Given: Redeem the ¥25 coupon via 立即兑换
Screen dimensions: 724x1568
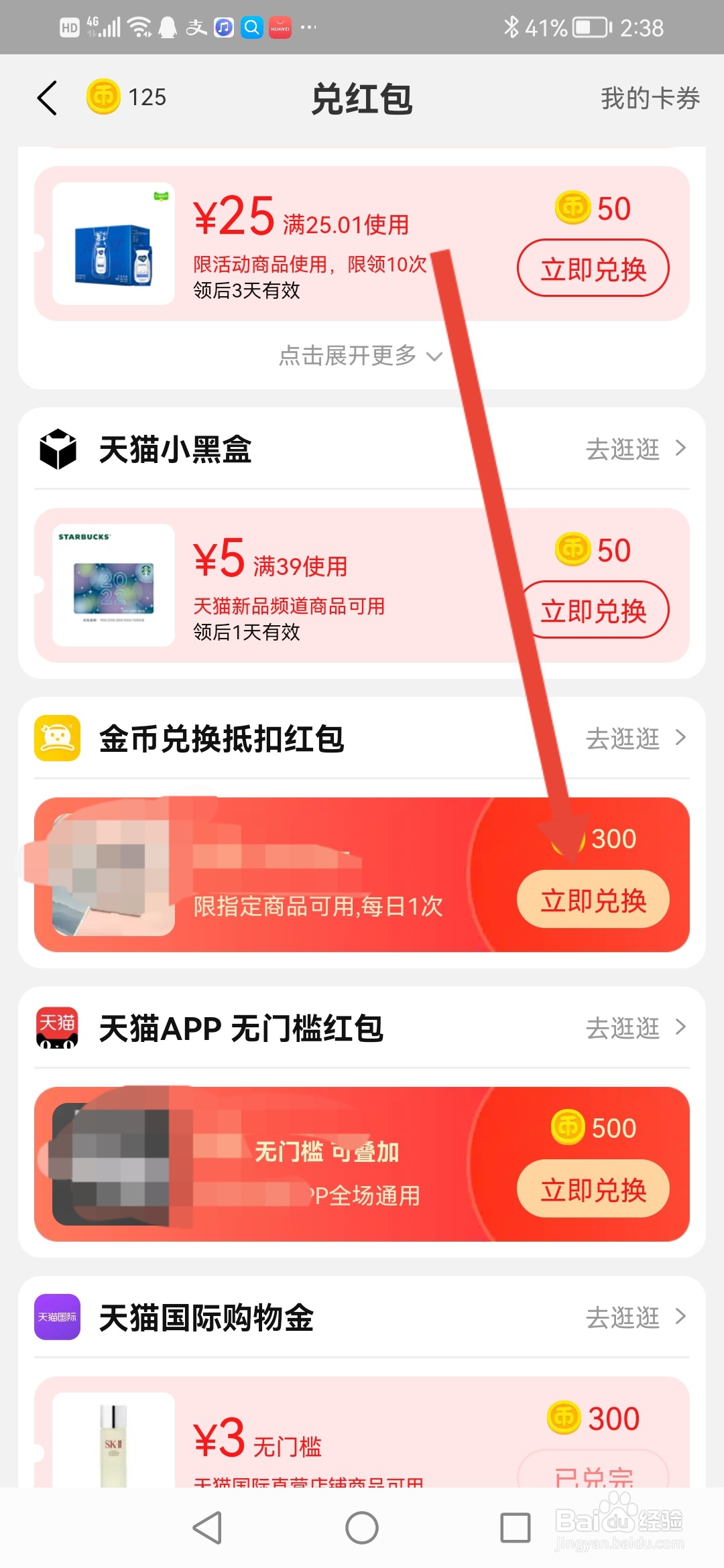Looking at the screenshot, I should [x=593, y=269].
